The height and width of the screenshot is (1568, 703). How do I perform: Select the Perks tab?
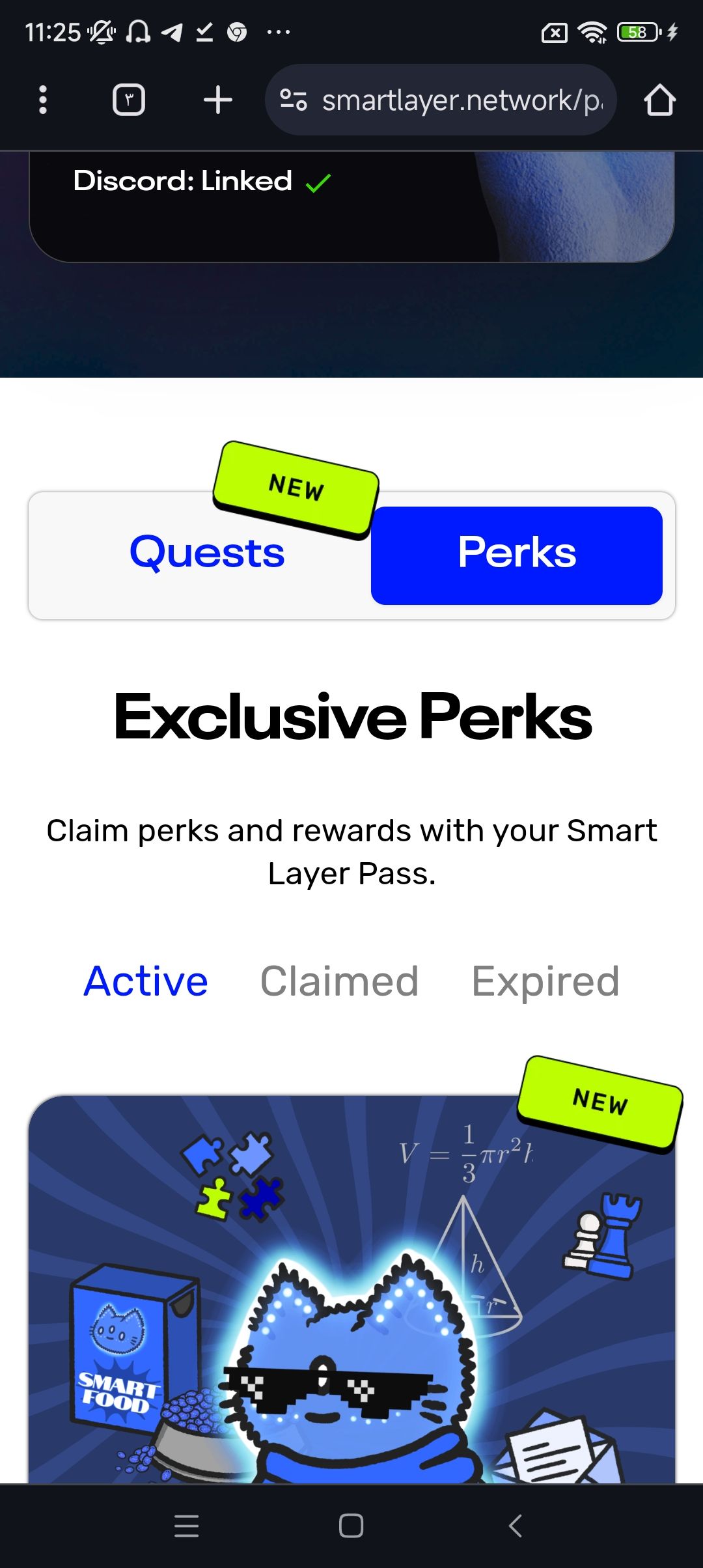pyautogui.click(x=516, y=555)
